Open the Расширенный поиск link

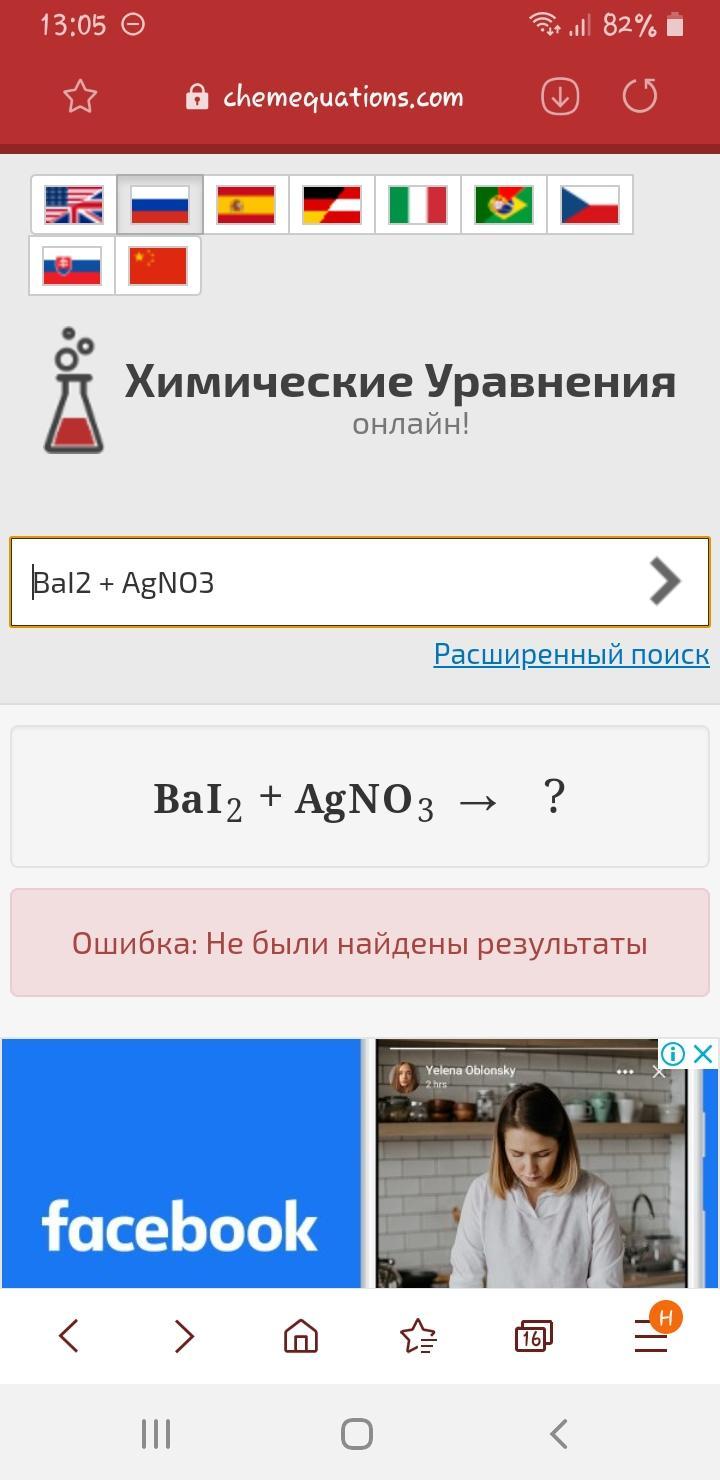point(571,654)
